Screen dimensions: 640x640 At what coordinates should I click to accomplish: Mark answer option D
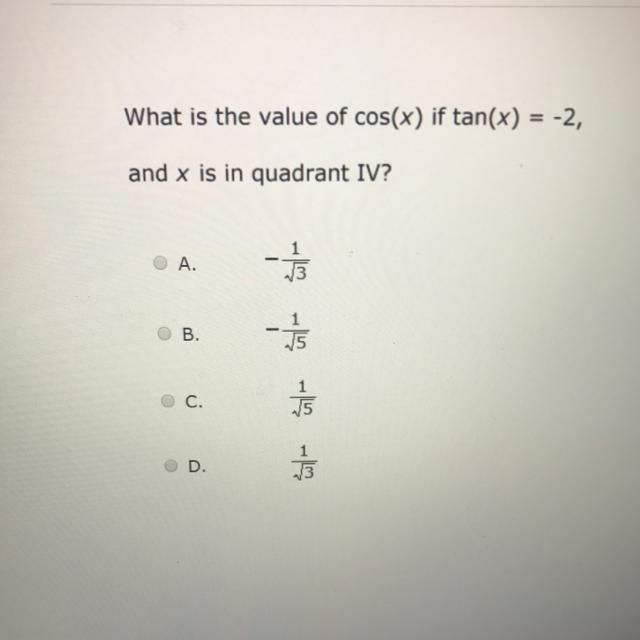coord(169,466)
